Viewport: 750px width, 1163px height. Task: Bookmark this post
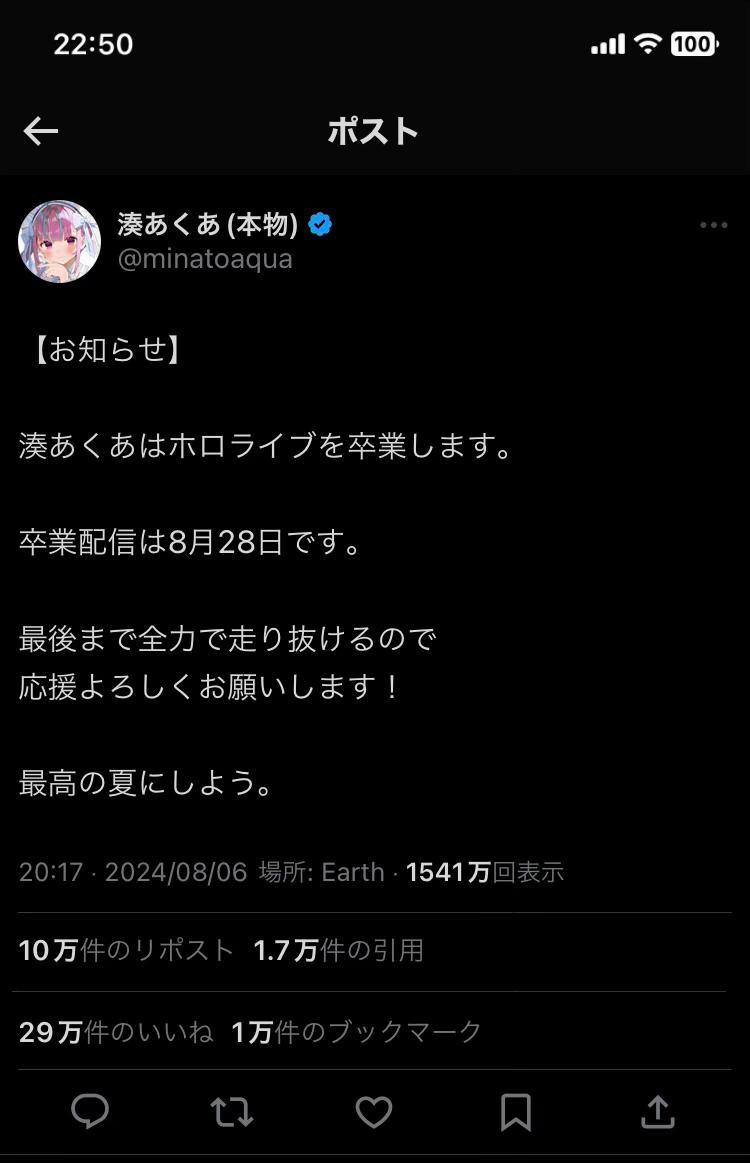click(516, 1111)
